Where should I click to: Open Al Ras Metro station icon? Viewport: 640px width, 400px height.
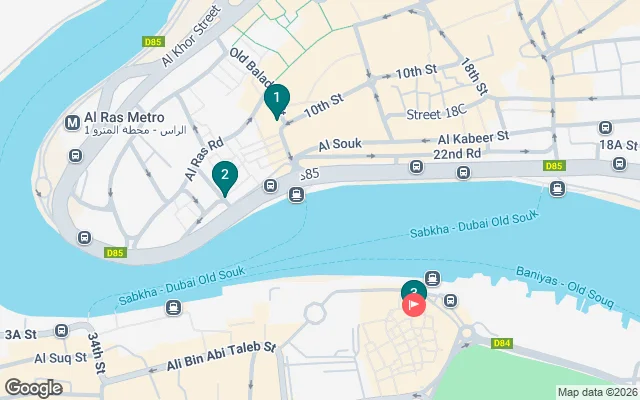click(x=72, y=123)
